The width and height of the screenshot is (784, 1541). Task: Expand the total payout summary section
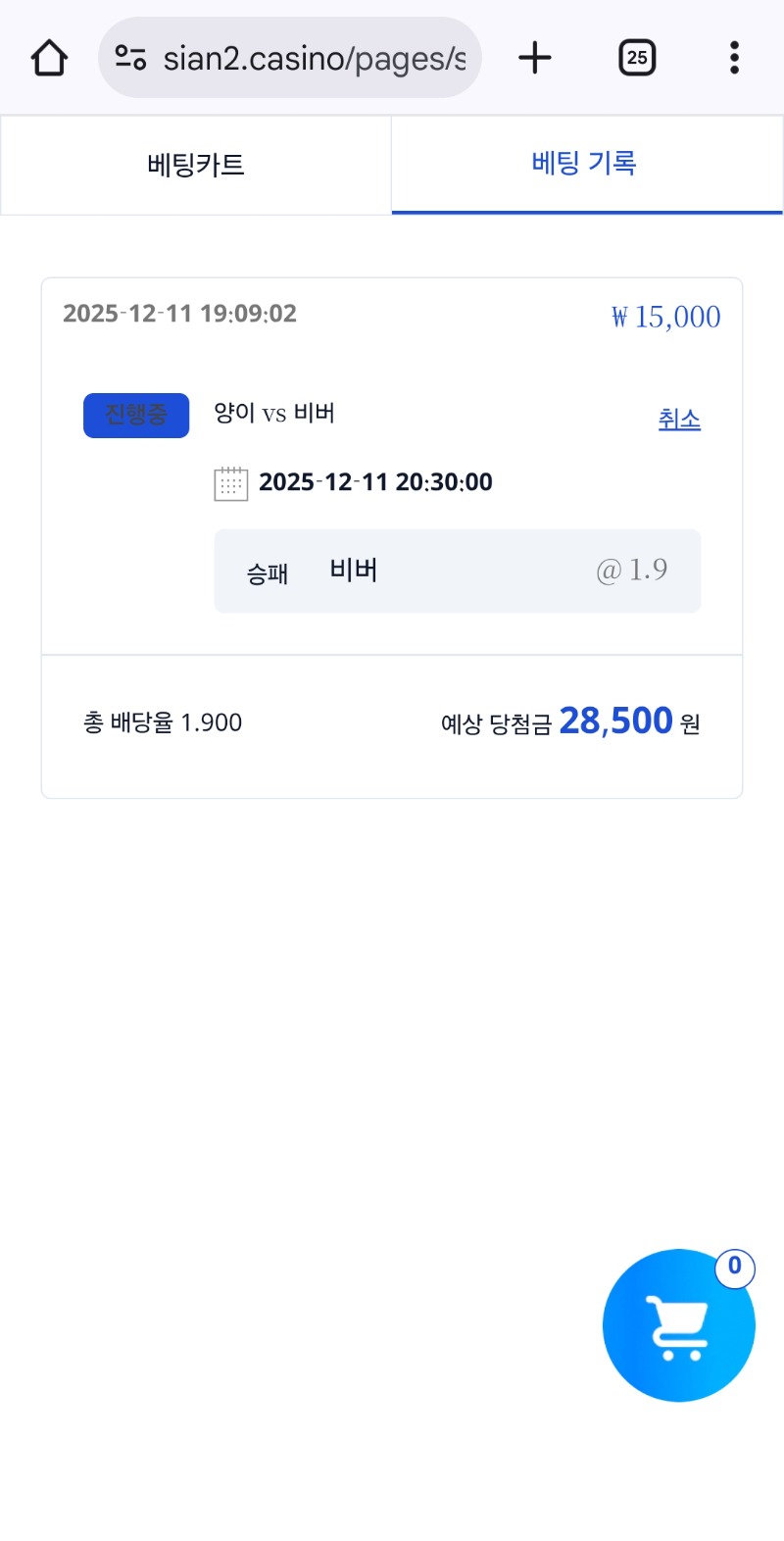coord(392,722)
